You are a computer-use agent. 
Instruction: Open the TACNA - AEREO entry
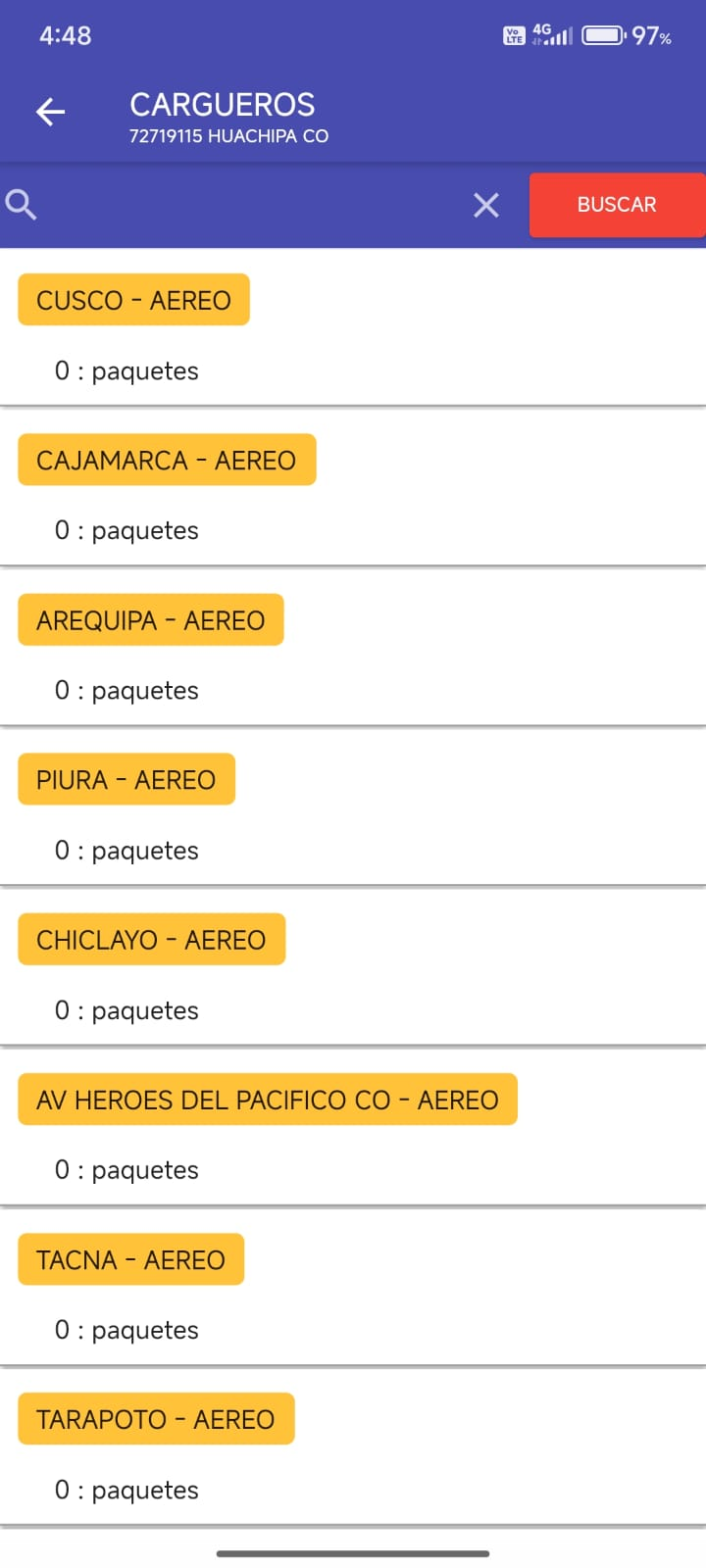(x=131, y=1259)
